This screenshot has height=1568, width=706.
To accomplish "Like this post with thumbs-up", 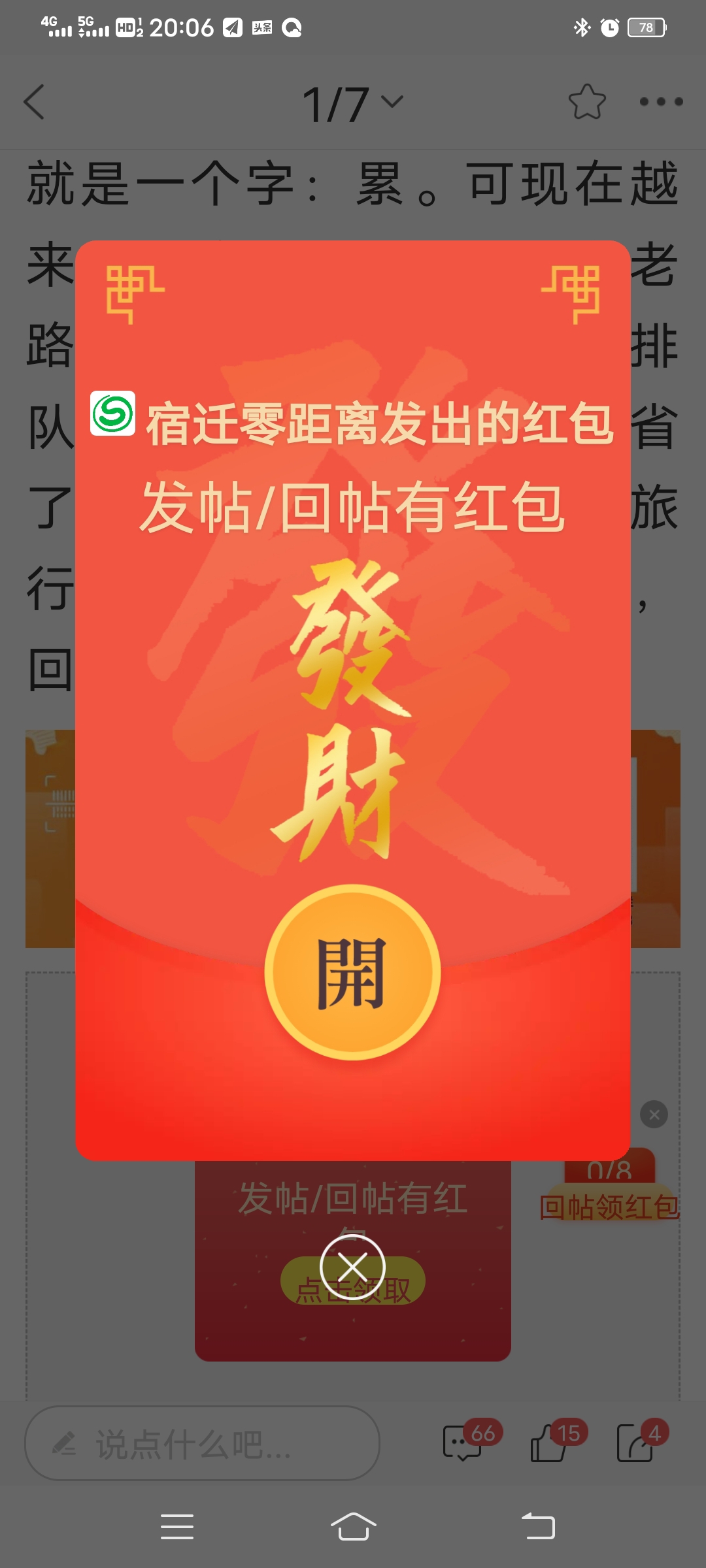I will click(x=549, y=1443).
